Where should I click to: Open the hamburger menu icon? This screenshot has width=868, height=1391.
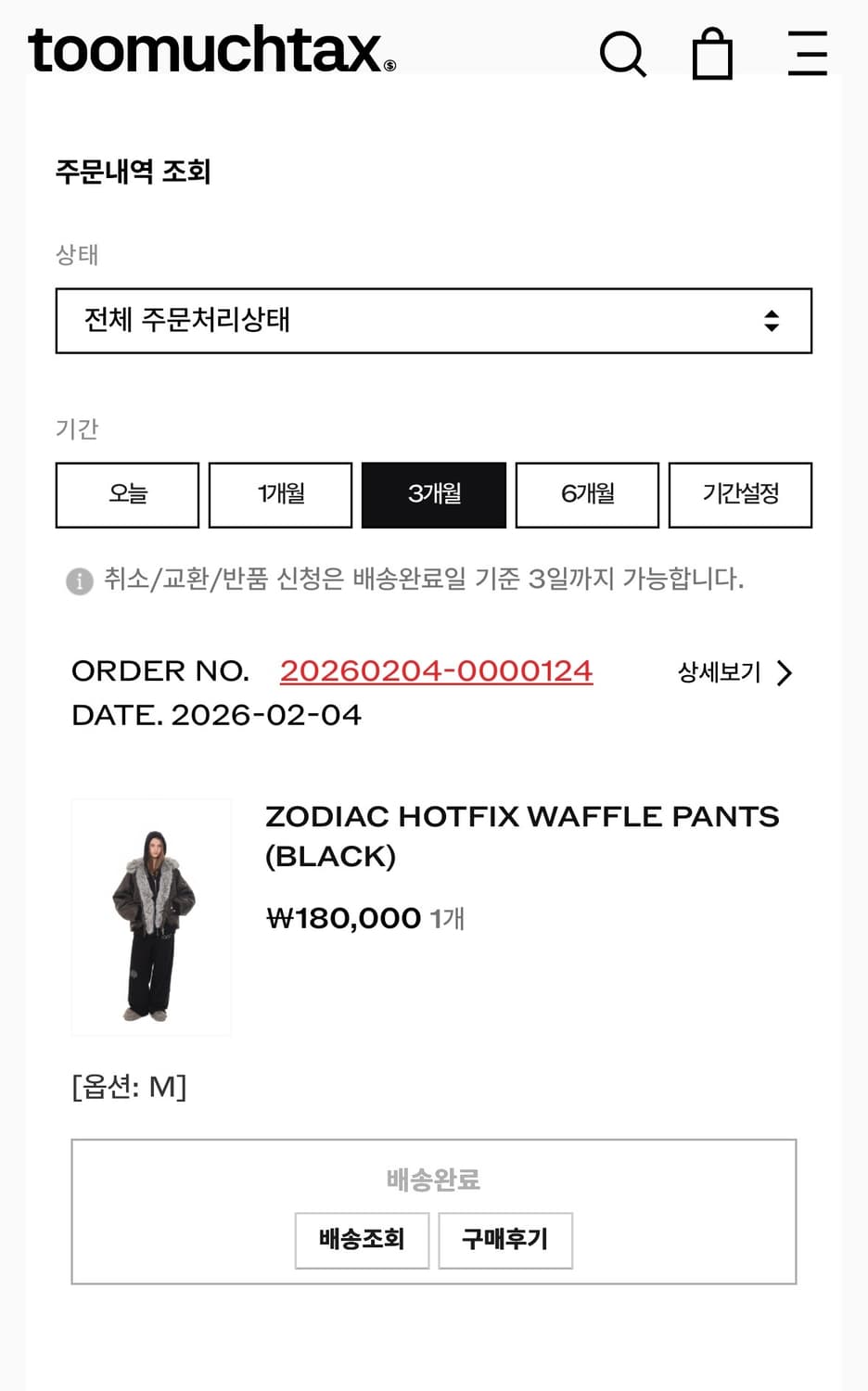point(806,54)
